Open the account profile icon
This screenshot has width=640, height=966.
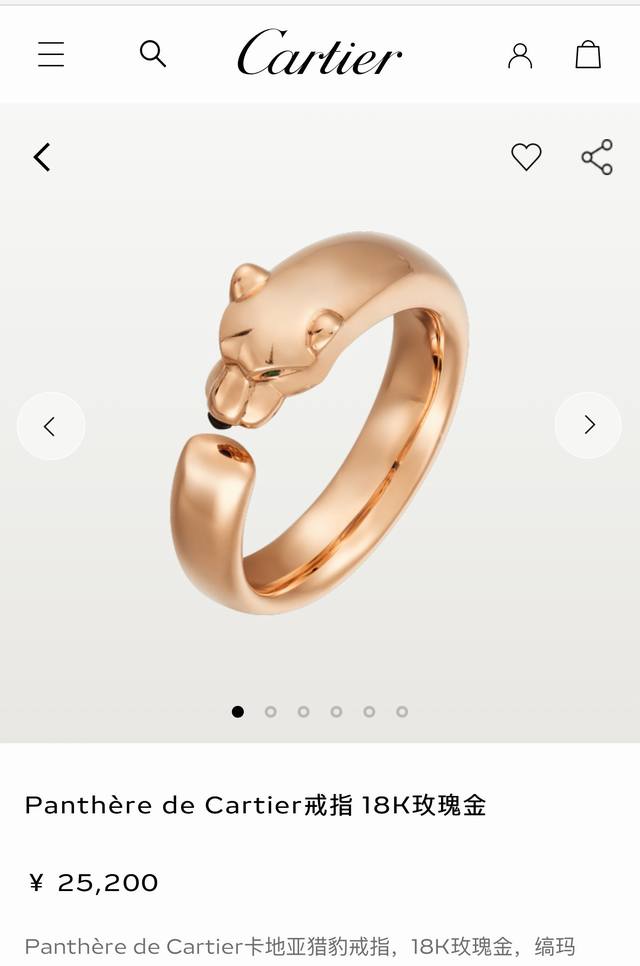[520, 55]
